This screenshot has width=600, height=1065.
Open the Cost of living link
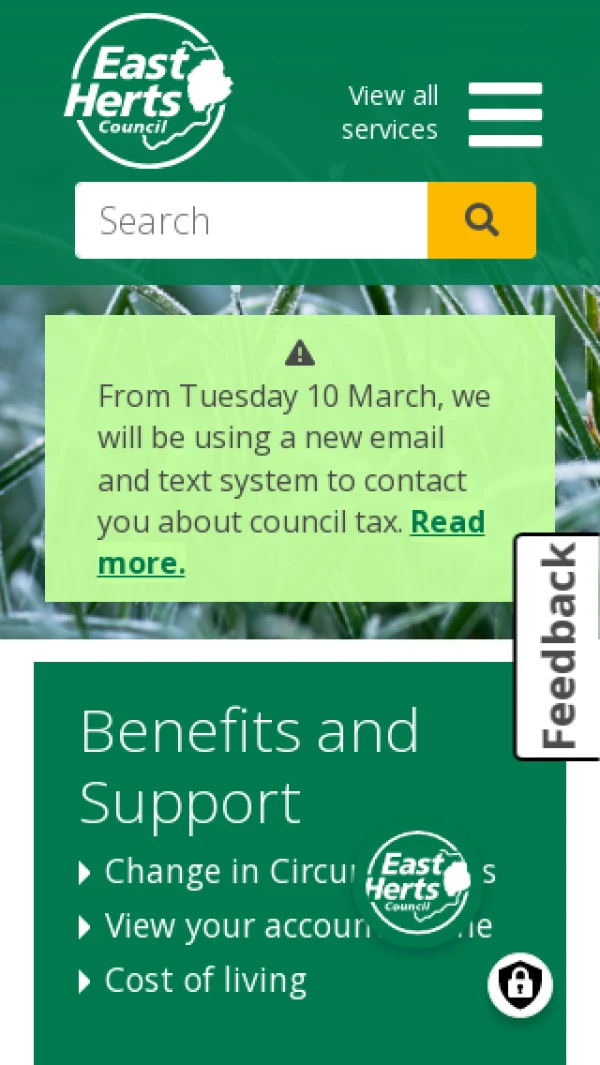coord(205,980)
